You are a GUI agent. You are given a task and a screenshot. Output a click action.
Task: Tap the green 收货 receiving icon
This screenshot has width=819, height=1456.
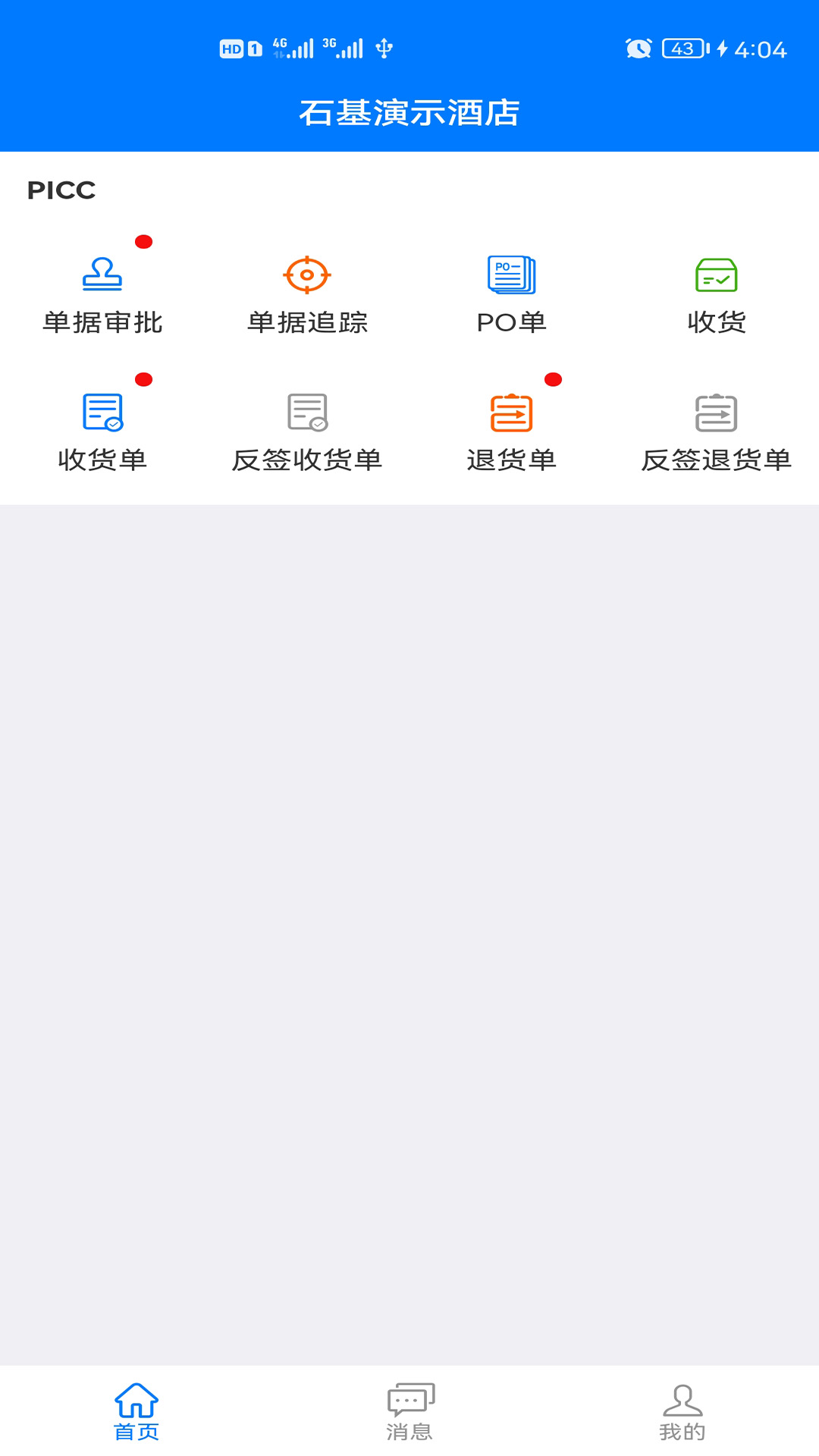click(716, 277)
